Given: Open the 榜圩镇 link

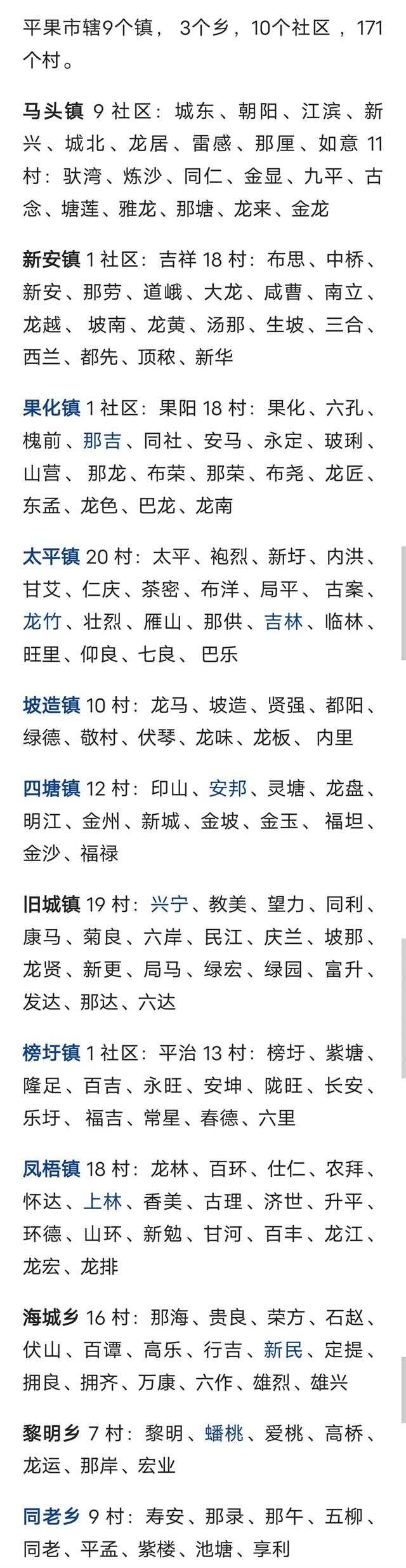Looking at the screenshot, I should pos(51,1053).
